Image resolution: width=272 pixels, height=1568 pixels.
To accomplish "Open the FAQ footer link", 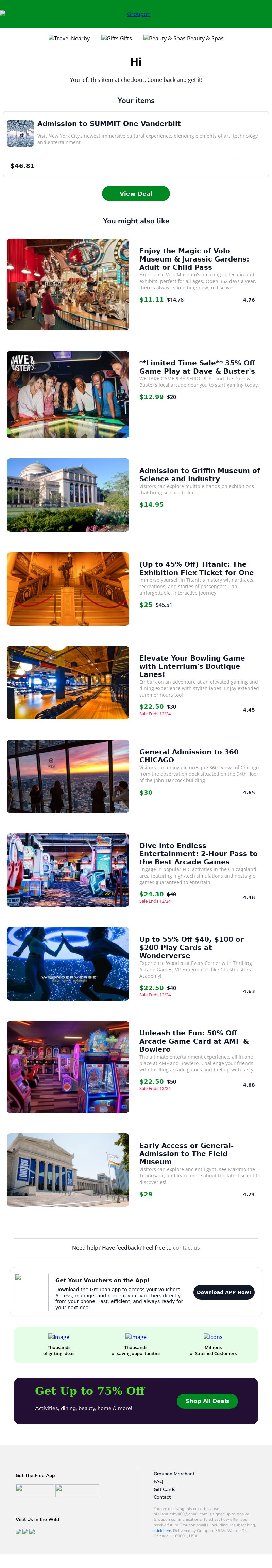I will [158, 1481].
